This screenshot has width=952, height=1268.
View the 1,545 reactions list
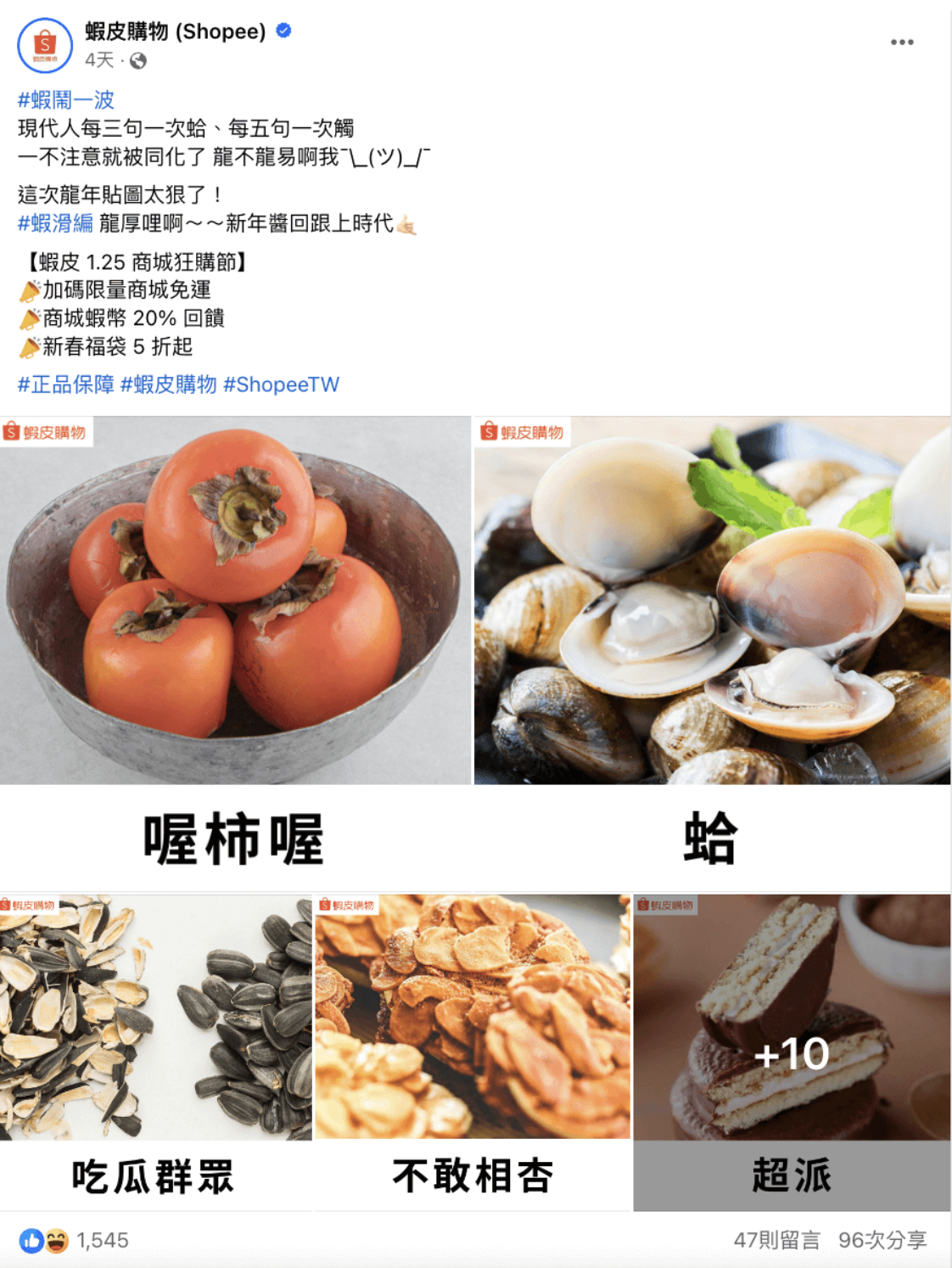point(102,1240)
